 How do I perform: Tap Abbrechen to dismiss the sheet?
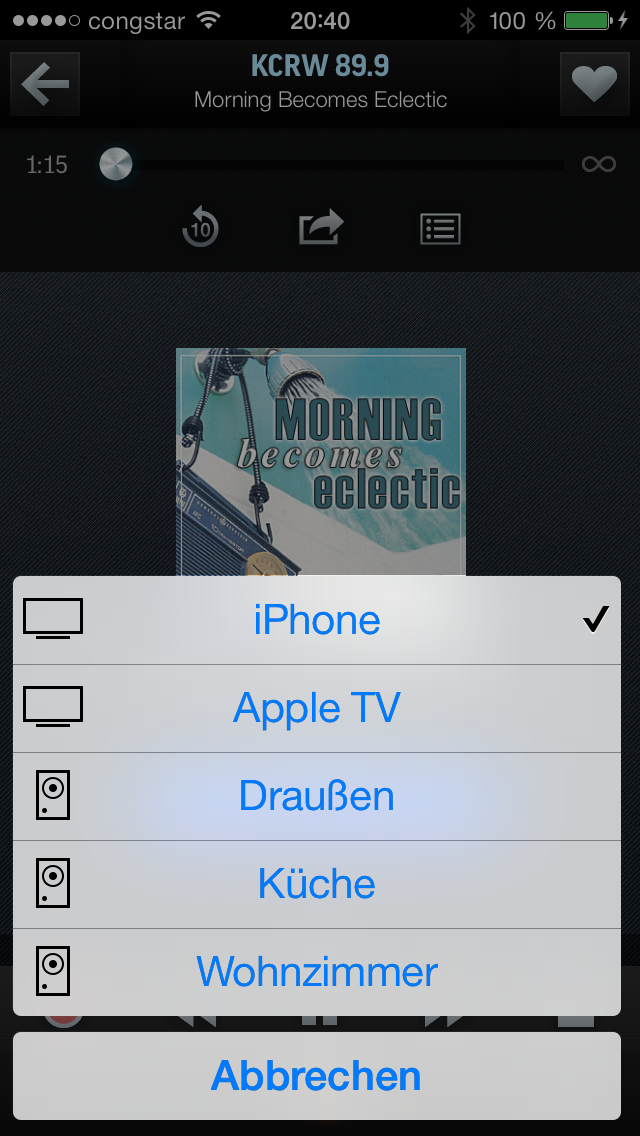(x=317, y=1076)
